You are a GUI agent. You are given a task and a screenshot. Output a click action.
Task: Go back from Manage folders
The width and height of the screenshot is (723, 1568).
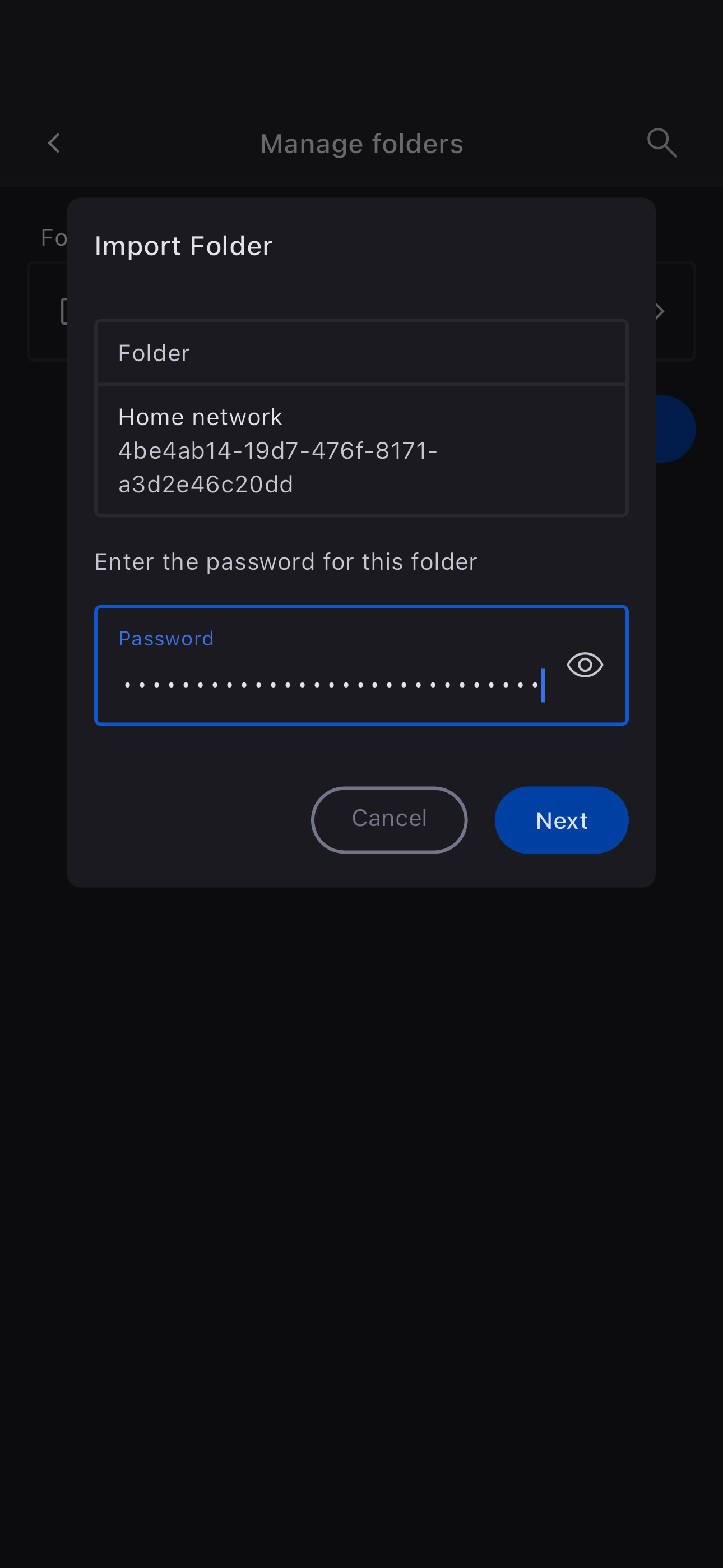54,144
